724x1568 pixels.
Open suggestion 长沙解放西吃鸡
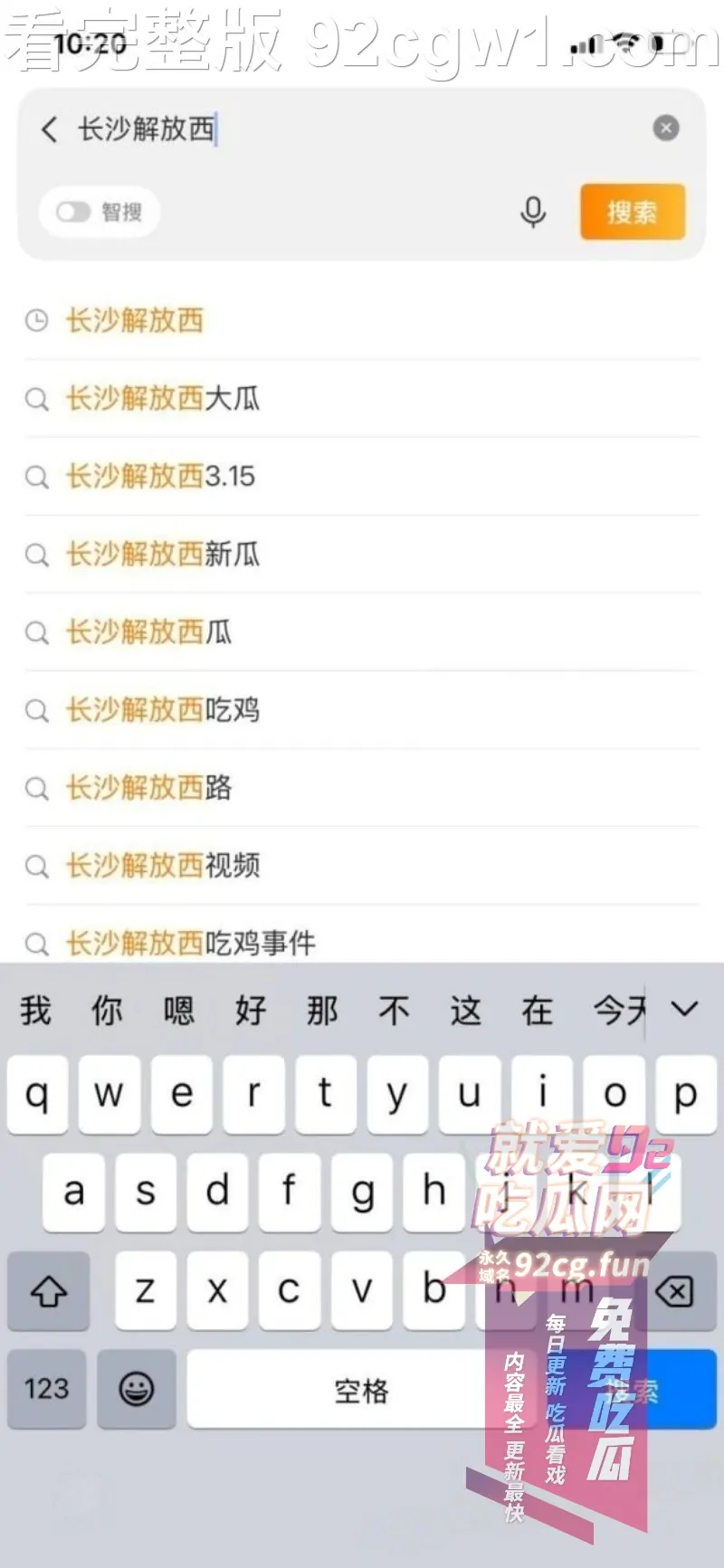click(163, 709)
